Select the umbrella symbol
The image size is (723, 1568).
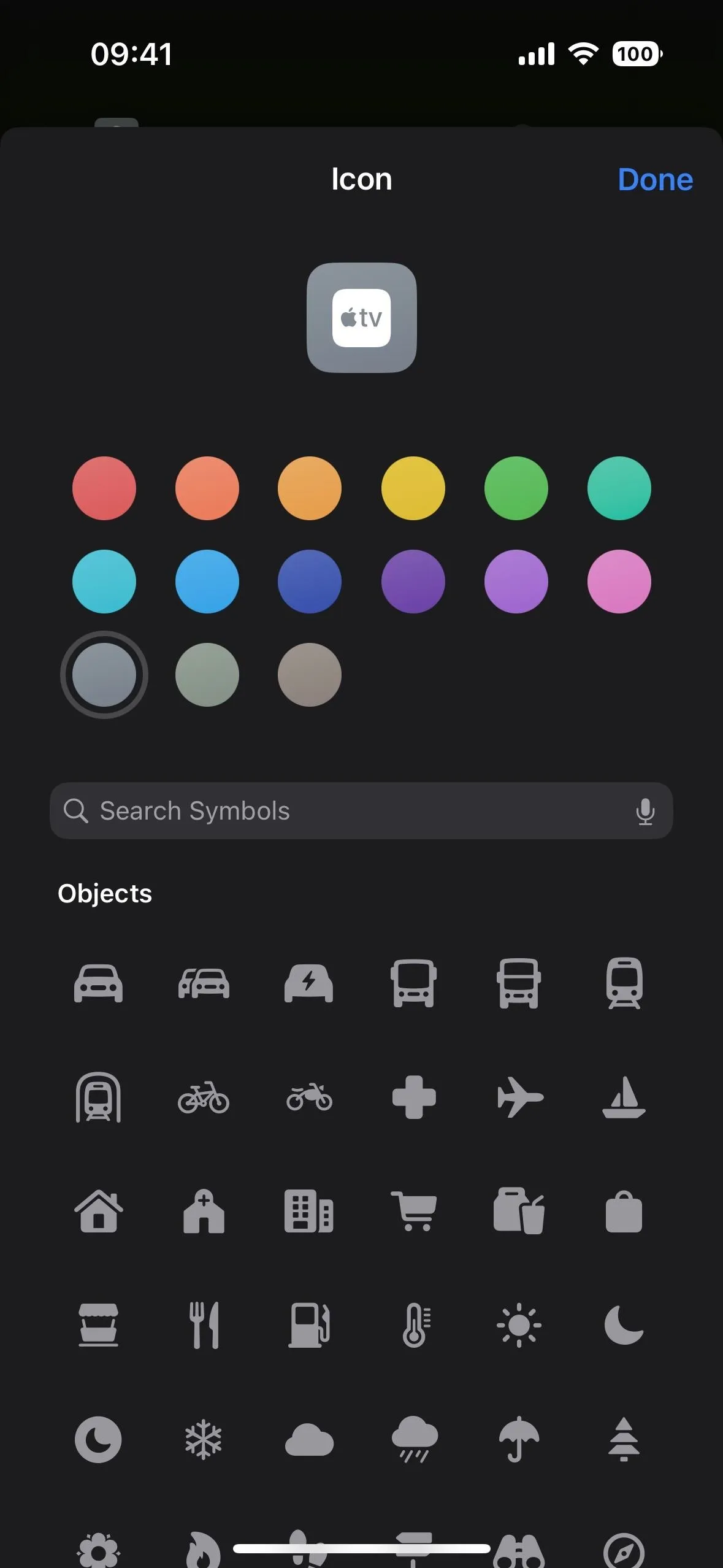519,1440
